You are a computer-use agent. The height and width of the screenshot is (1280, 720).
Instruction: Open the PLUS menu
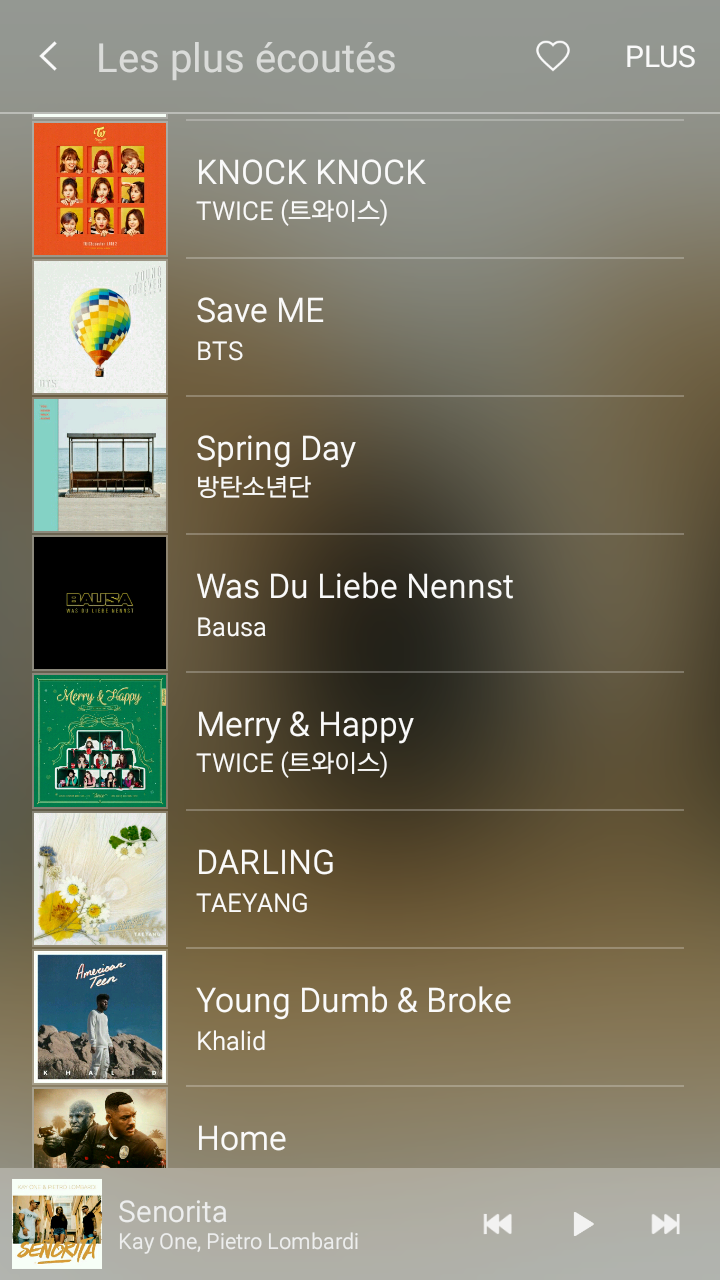click(660, 57)
